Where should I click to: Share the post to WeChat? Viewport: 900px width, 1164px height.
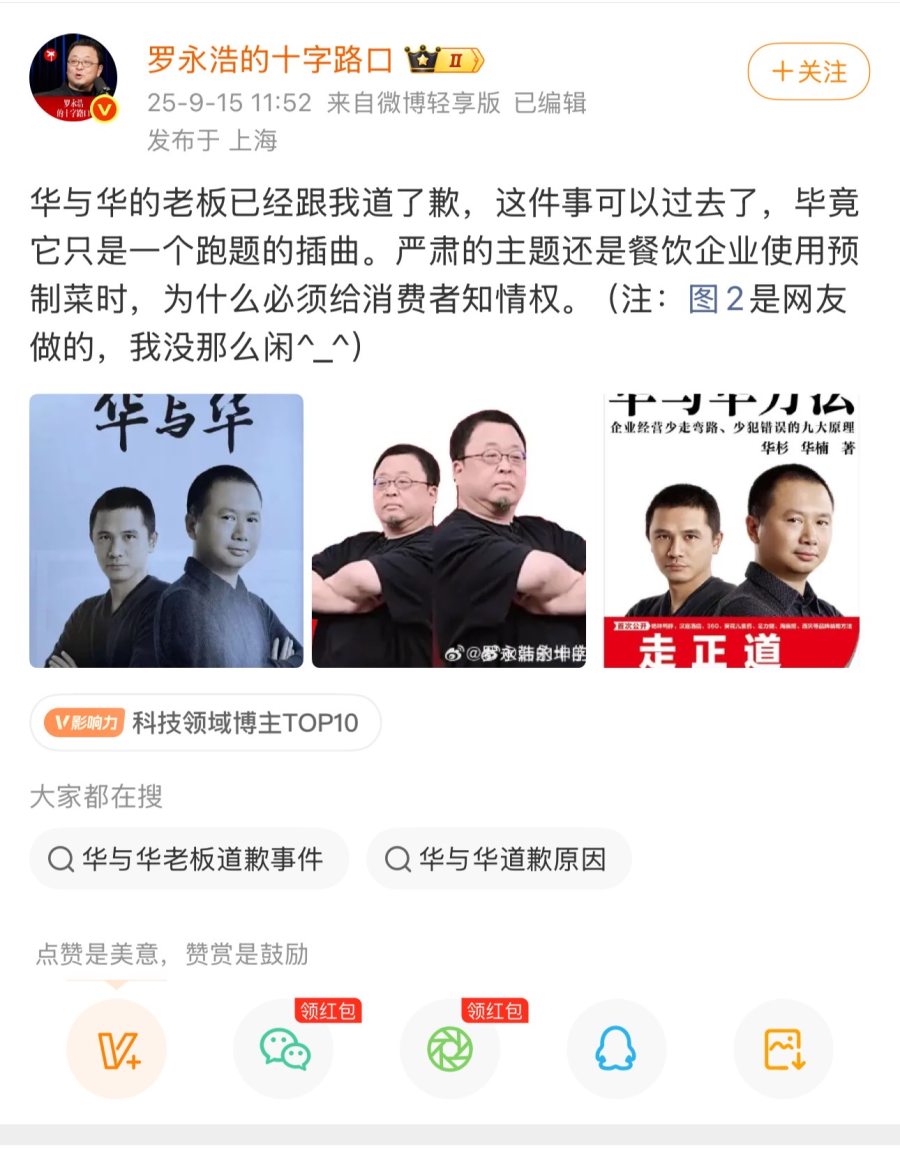[284, 1049]
